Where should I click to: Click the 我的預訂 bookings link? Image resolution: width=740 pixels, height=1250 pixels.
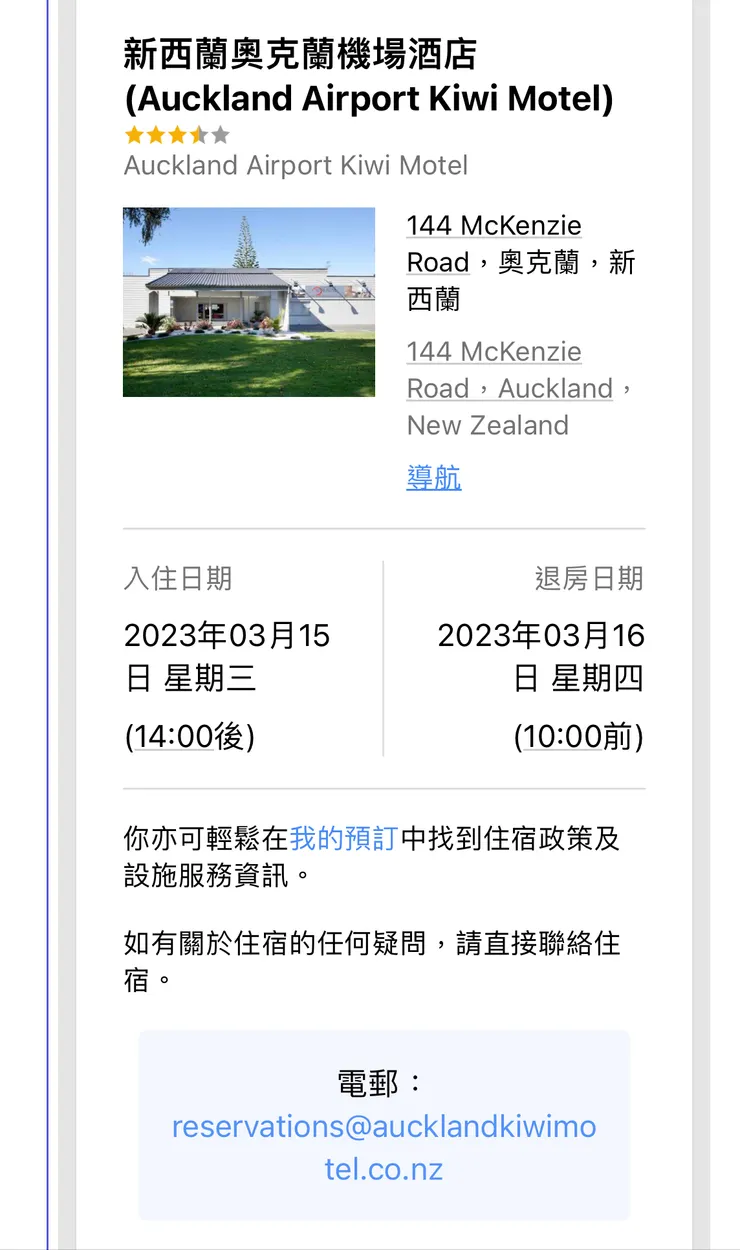point(345,840)
